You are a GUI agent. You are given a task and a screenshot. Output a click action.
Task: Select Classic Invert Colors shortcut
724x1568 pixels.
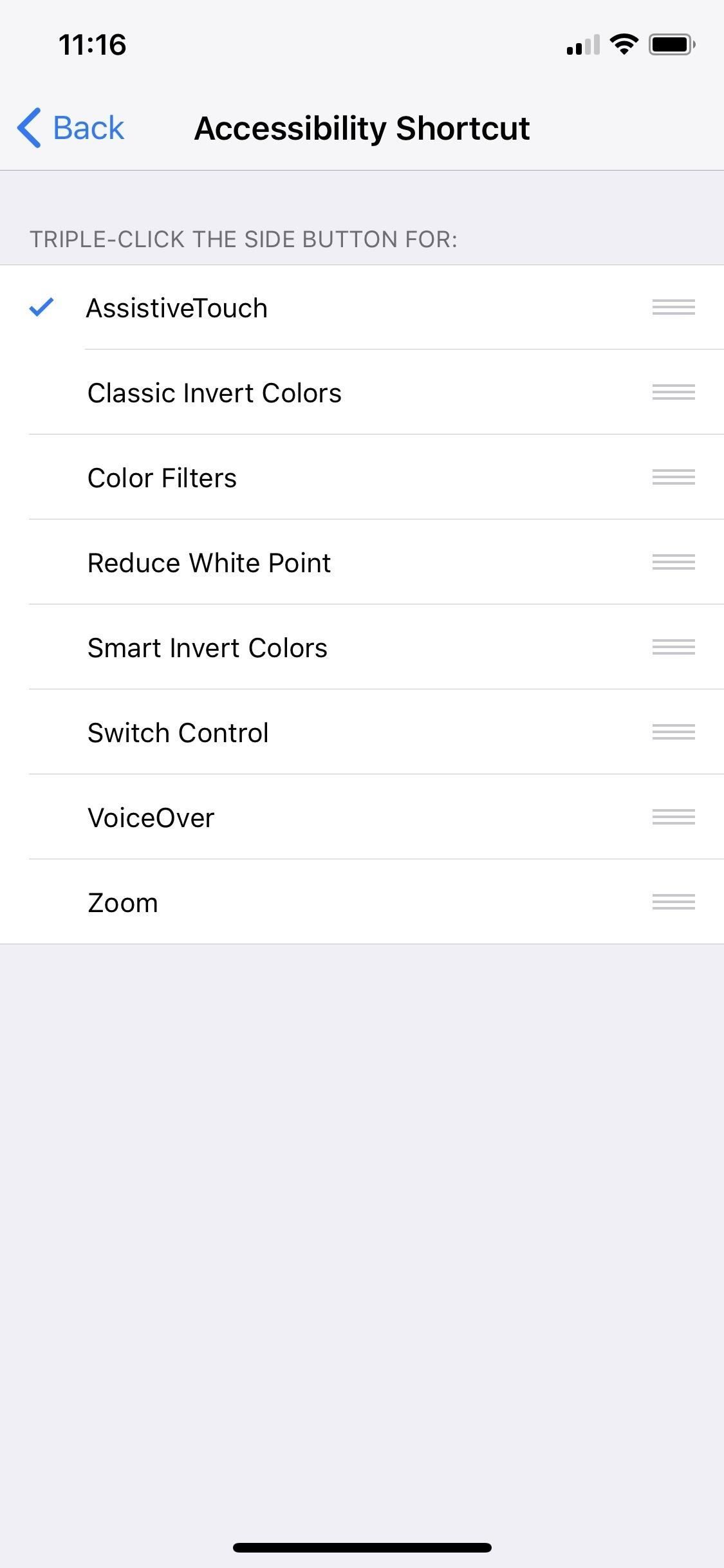(x=214, y=393)
